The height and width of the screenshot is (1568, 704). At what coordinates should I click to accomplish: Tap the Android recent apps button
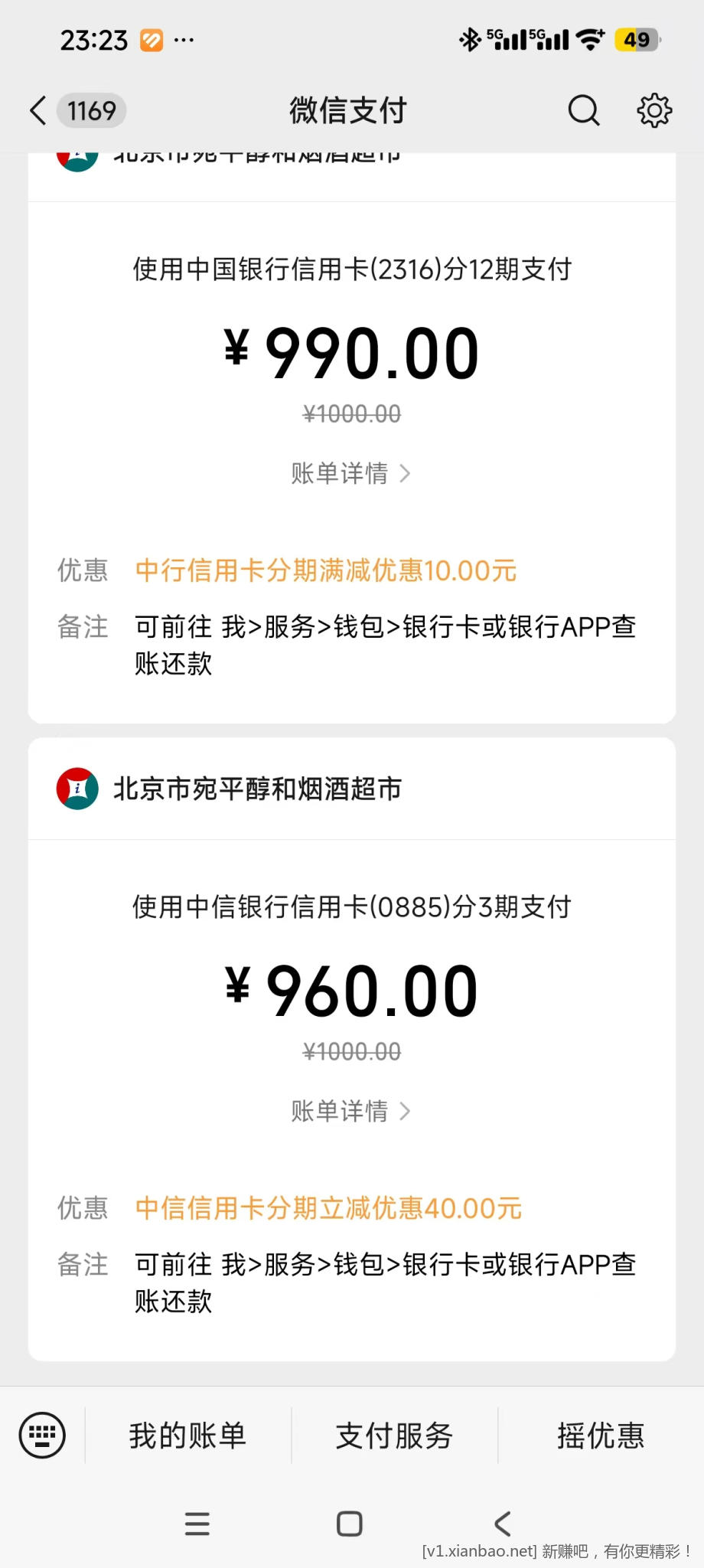pyautogui.click(x=197, y=1524)
